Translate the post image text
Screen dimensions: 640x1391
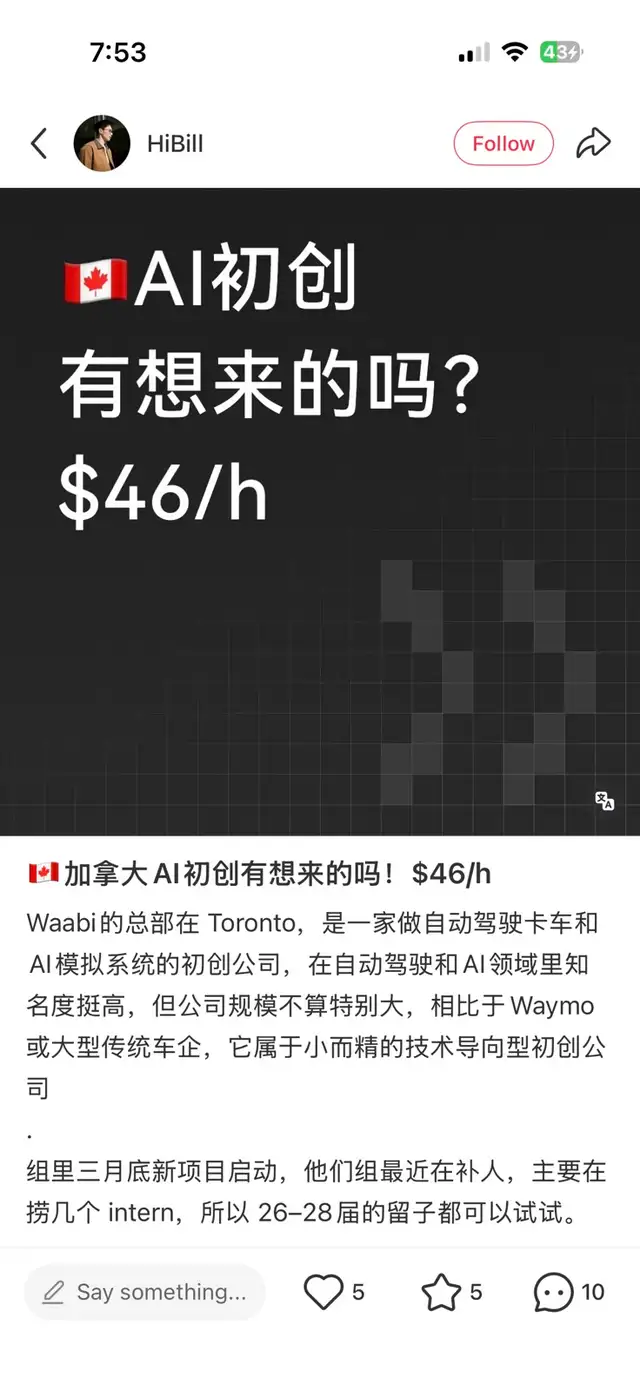point(604,800)
